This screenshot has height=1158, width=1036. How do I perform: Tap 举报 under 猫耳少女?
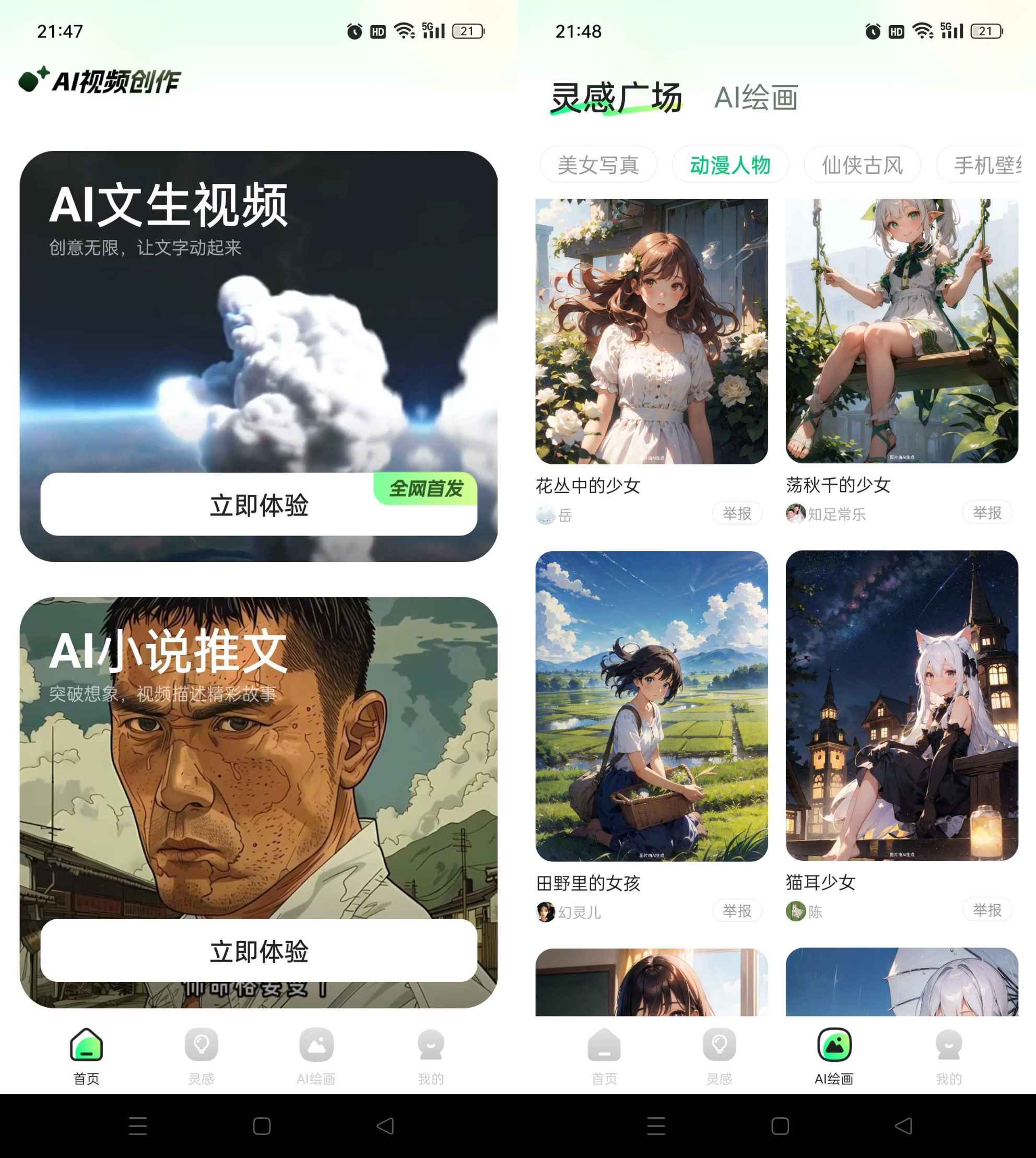tap(986, 910)
